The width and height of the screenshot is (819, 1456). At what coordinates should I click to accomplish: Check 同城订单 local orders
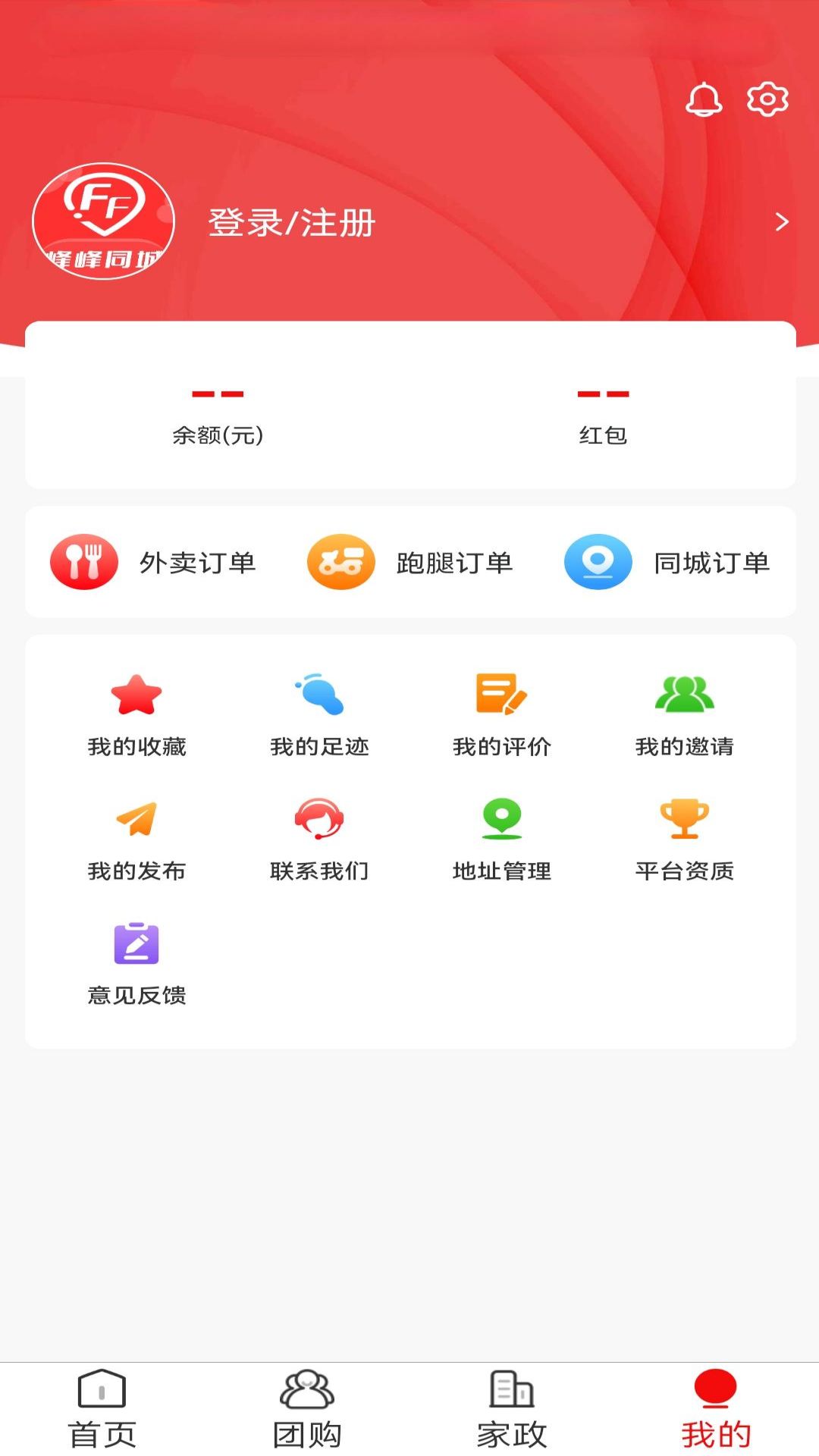coord(667,563)
